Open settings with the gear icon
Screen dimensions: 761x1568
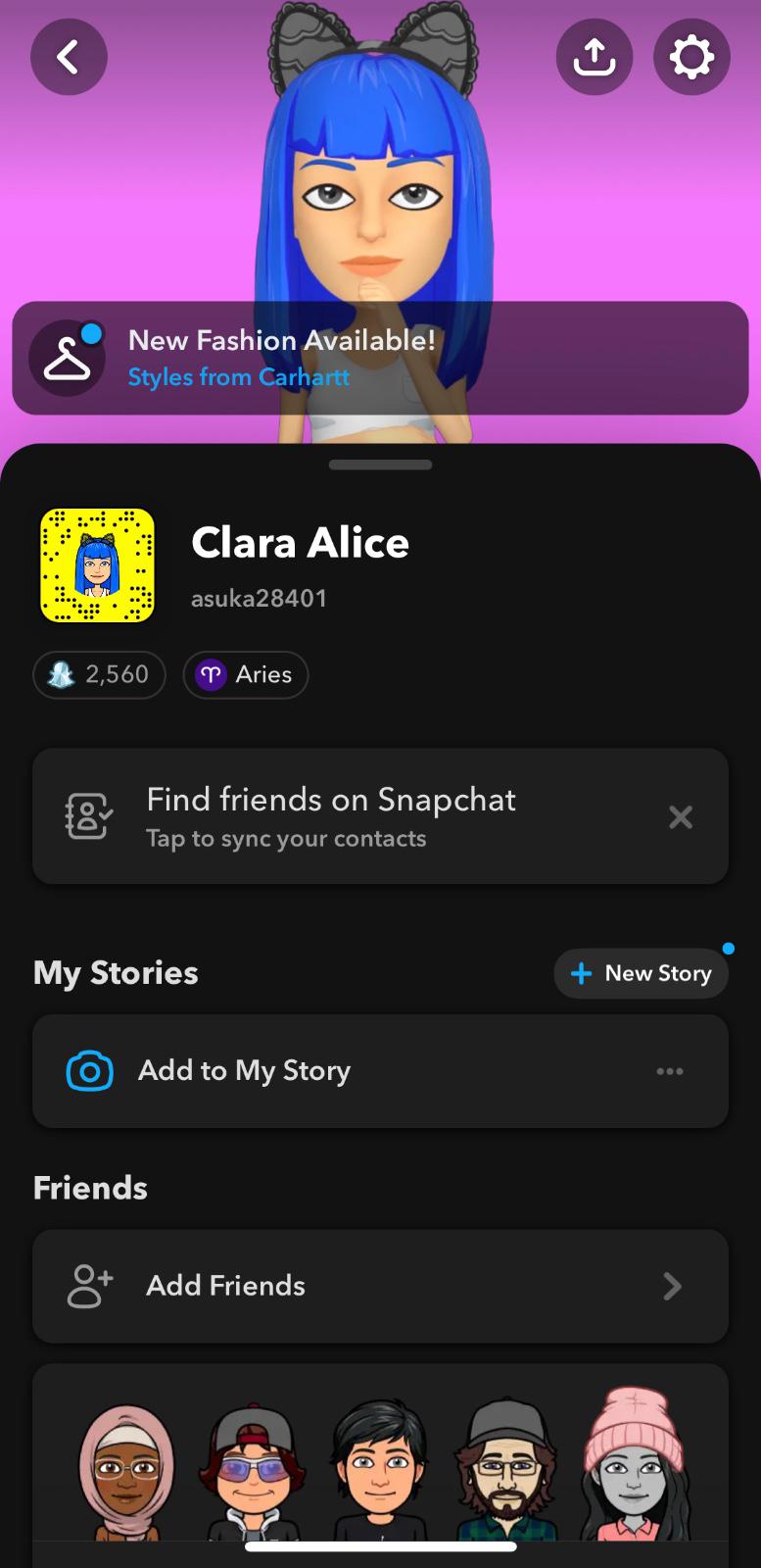click(x=691, y=58)
